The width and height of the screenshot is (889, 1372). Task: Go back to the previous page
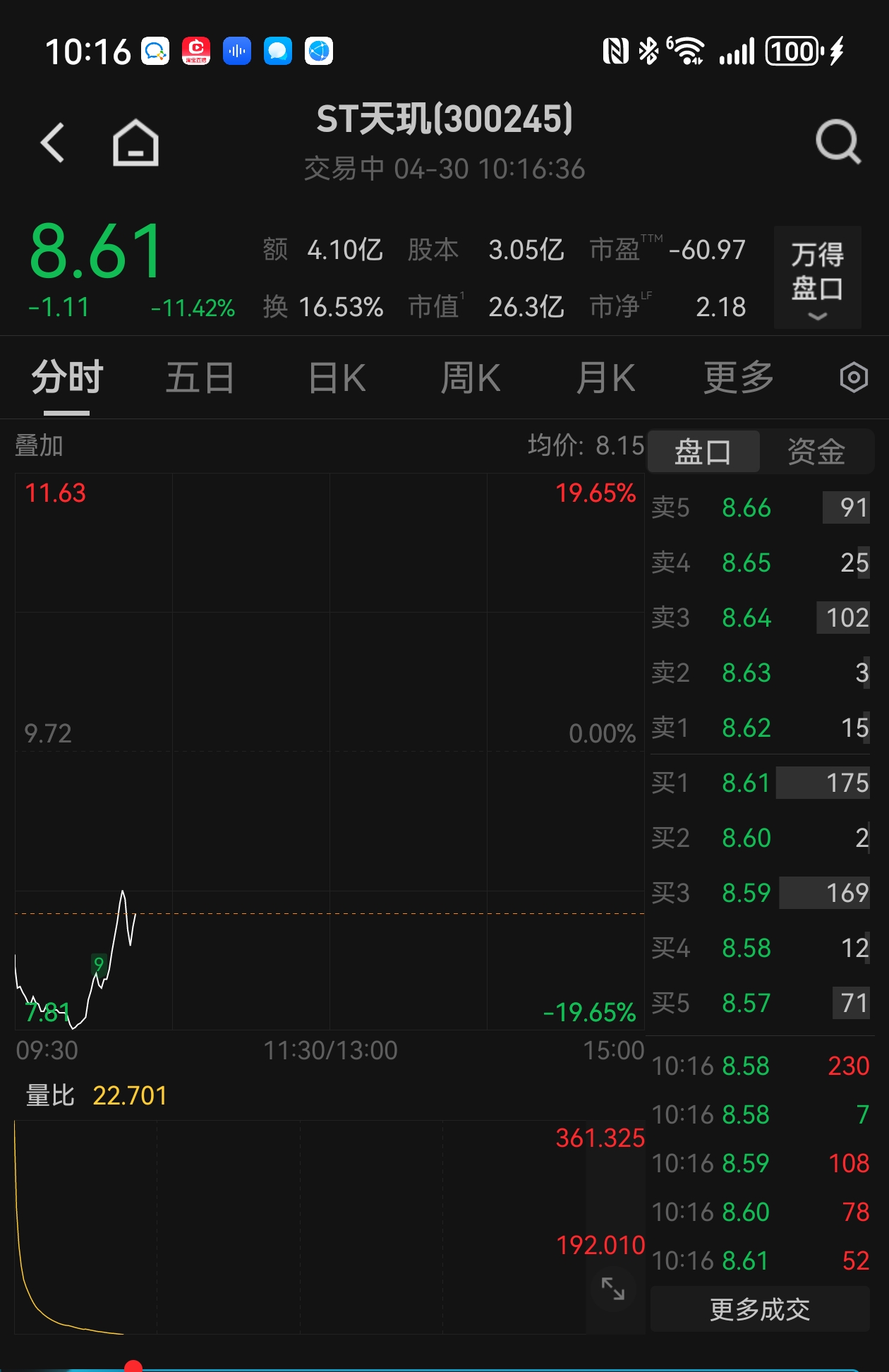(x=53, y=143)
